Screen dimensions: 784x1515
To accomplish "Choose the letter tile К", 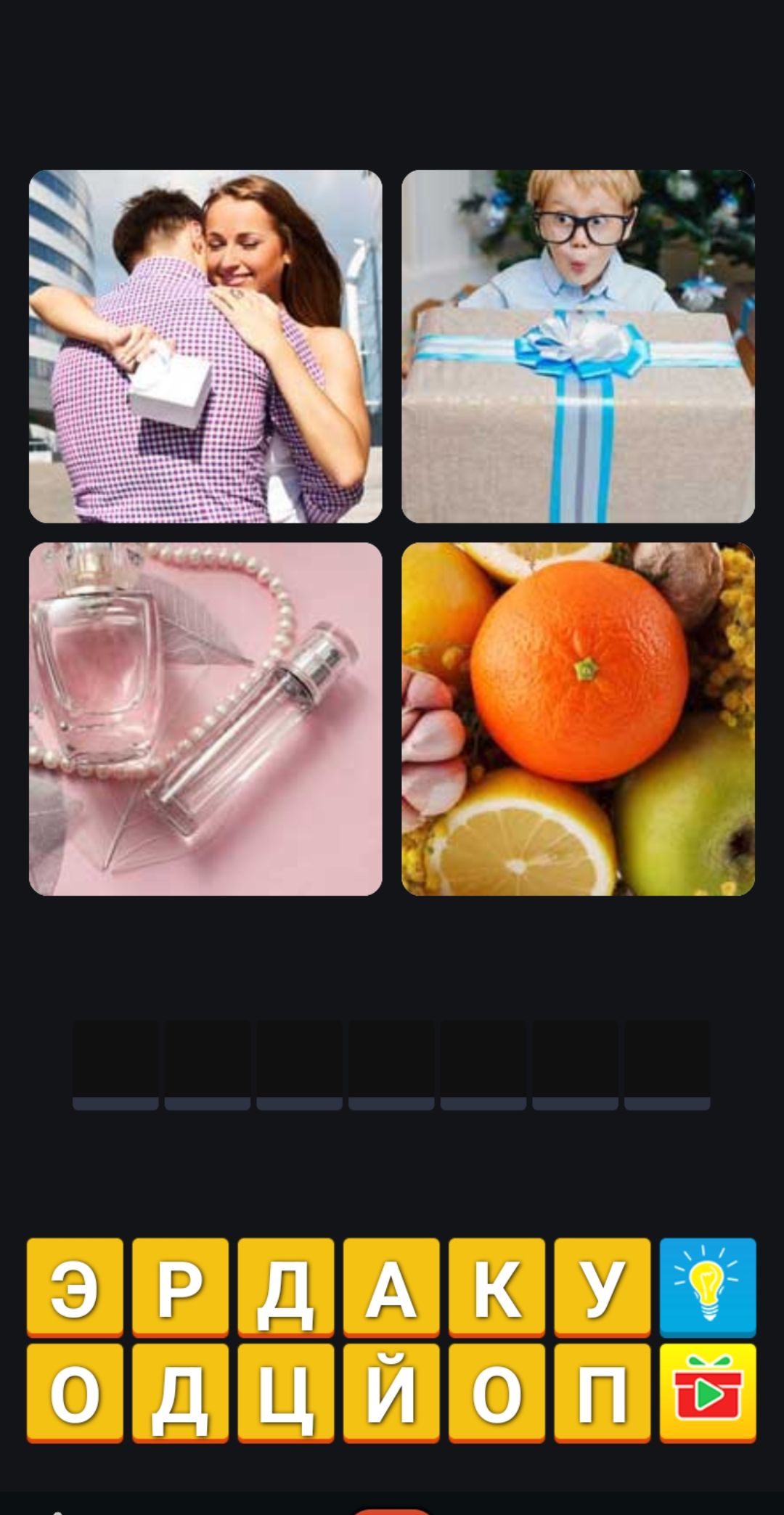I will click(497, 1287).
